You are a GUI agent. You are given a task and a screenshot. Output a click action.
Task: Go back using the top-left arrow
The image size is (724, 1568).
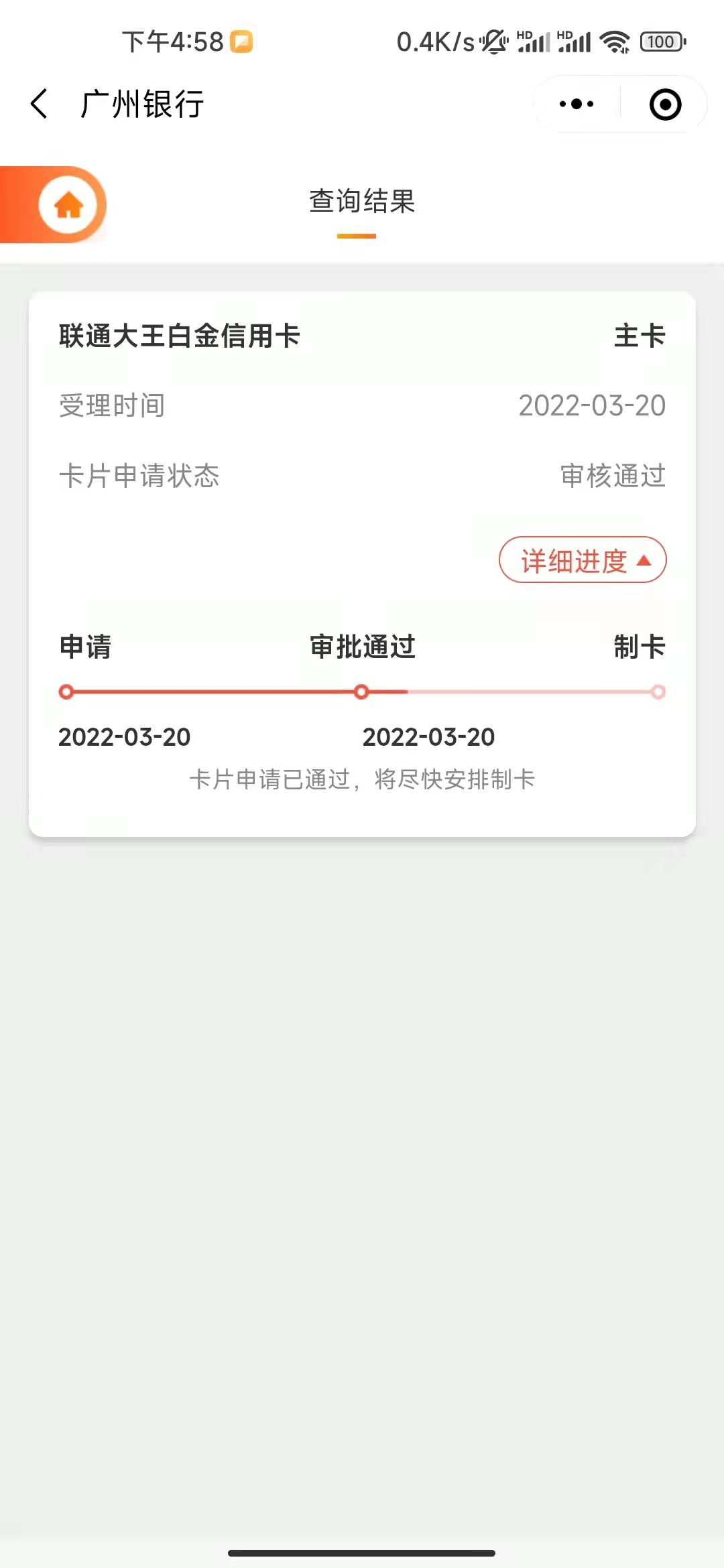40,104
